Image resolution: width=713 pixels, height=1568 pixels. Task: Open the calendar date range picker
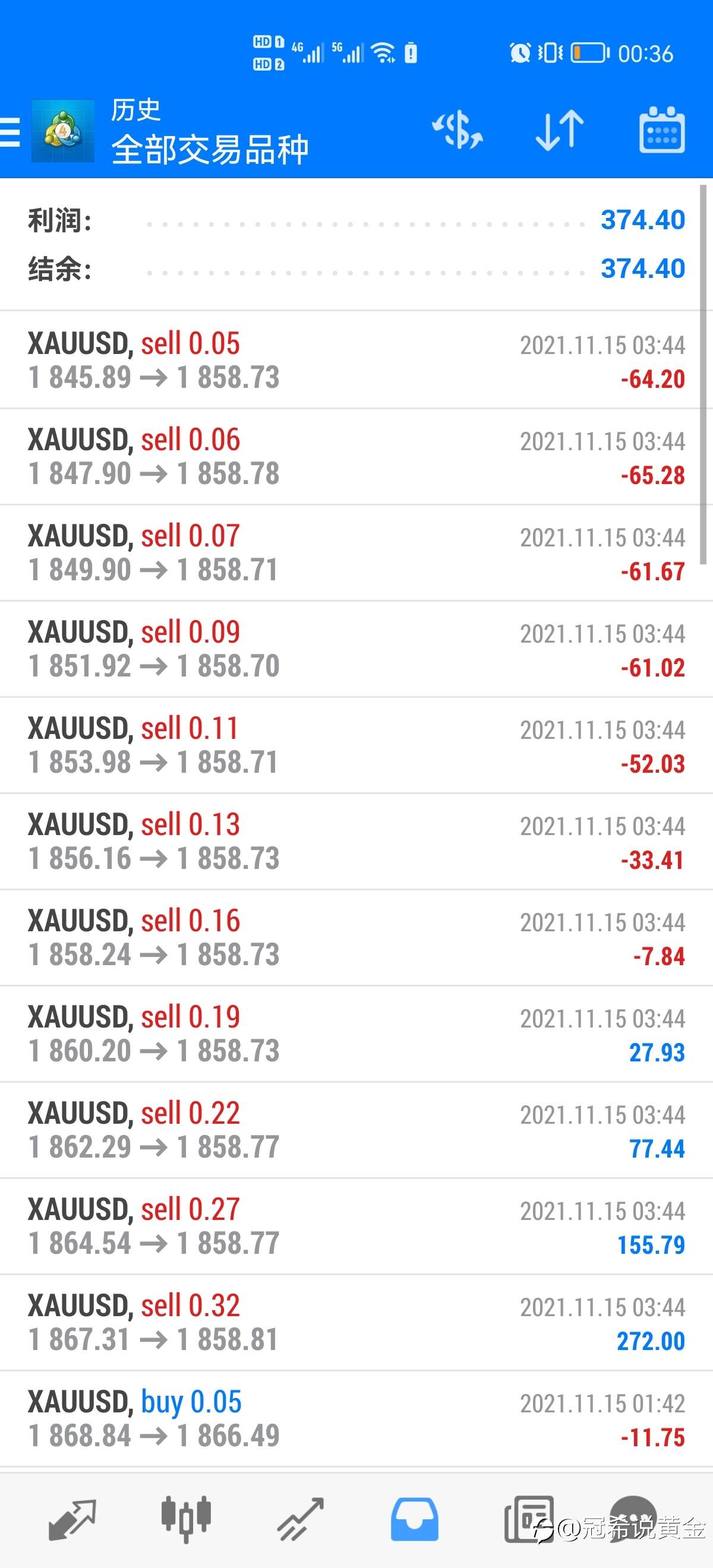(x=662, y=130)
